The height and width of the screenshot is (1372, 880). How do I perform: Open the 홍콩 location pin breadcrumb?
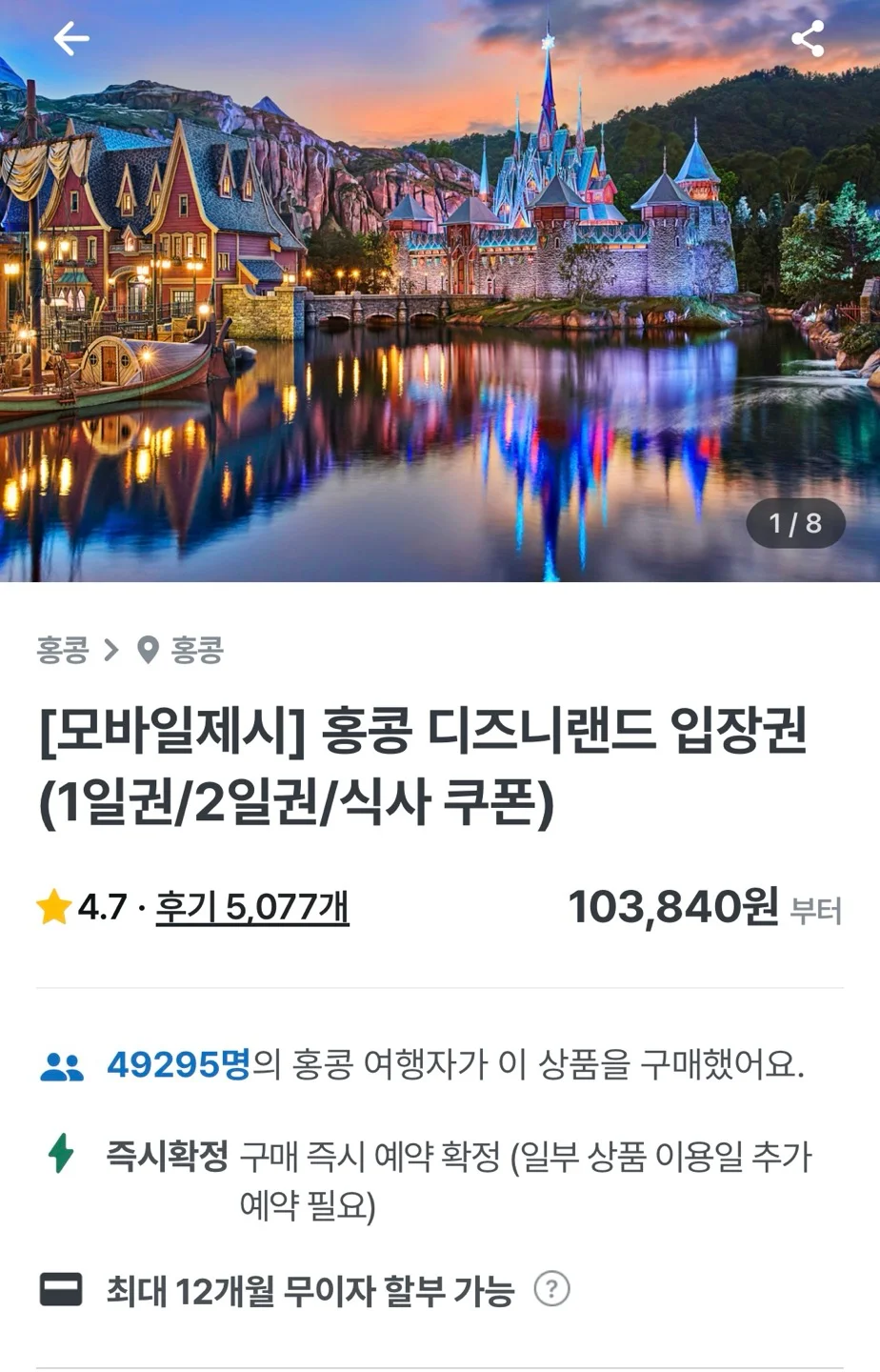point(181,650)
